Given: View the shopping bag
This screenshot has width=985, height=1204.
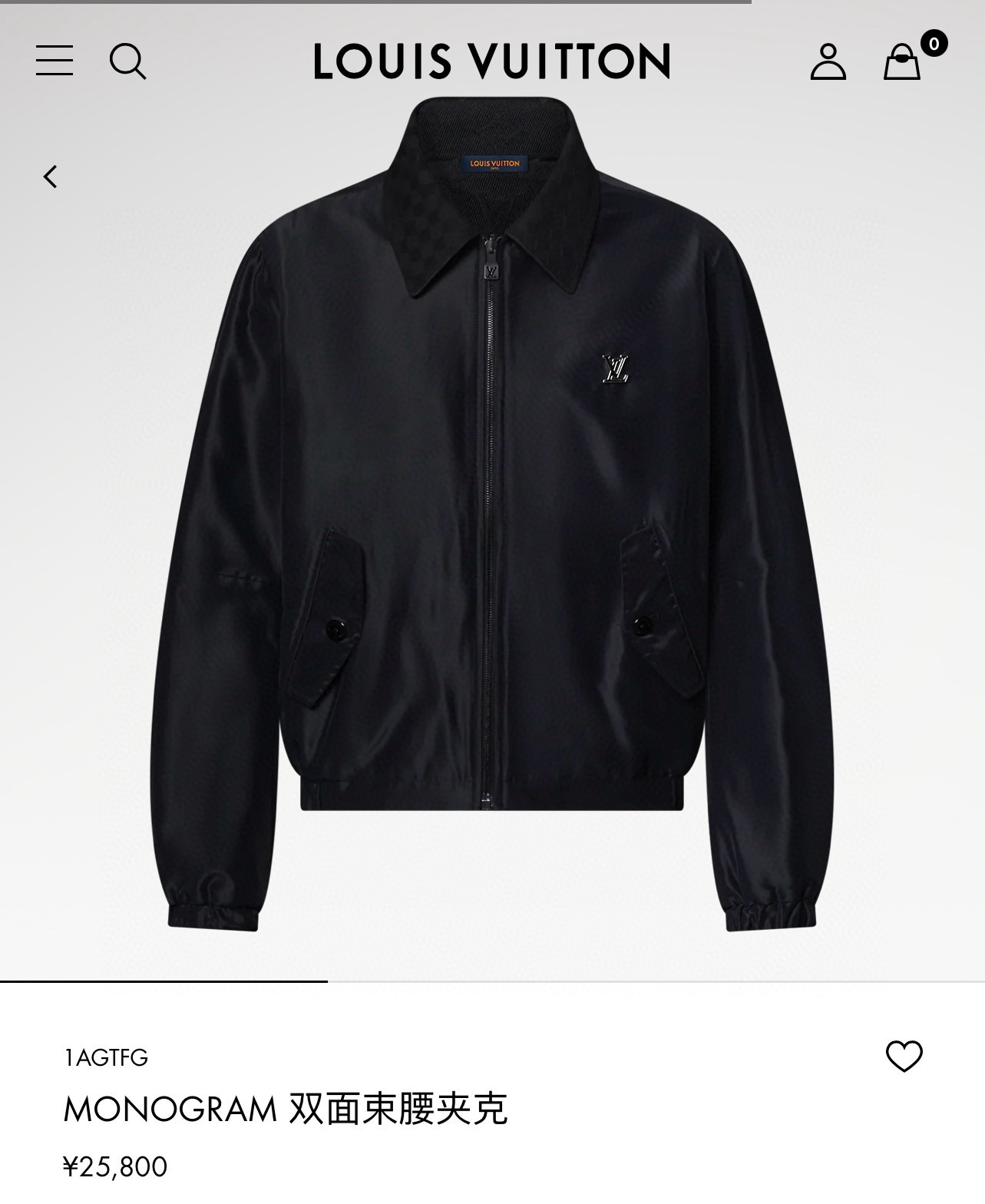Looking at the screenshot, I should click(x=903, y=61).
